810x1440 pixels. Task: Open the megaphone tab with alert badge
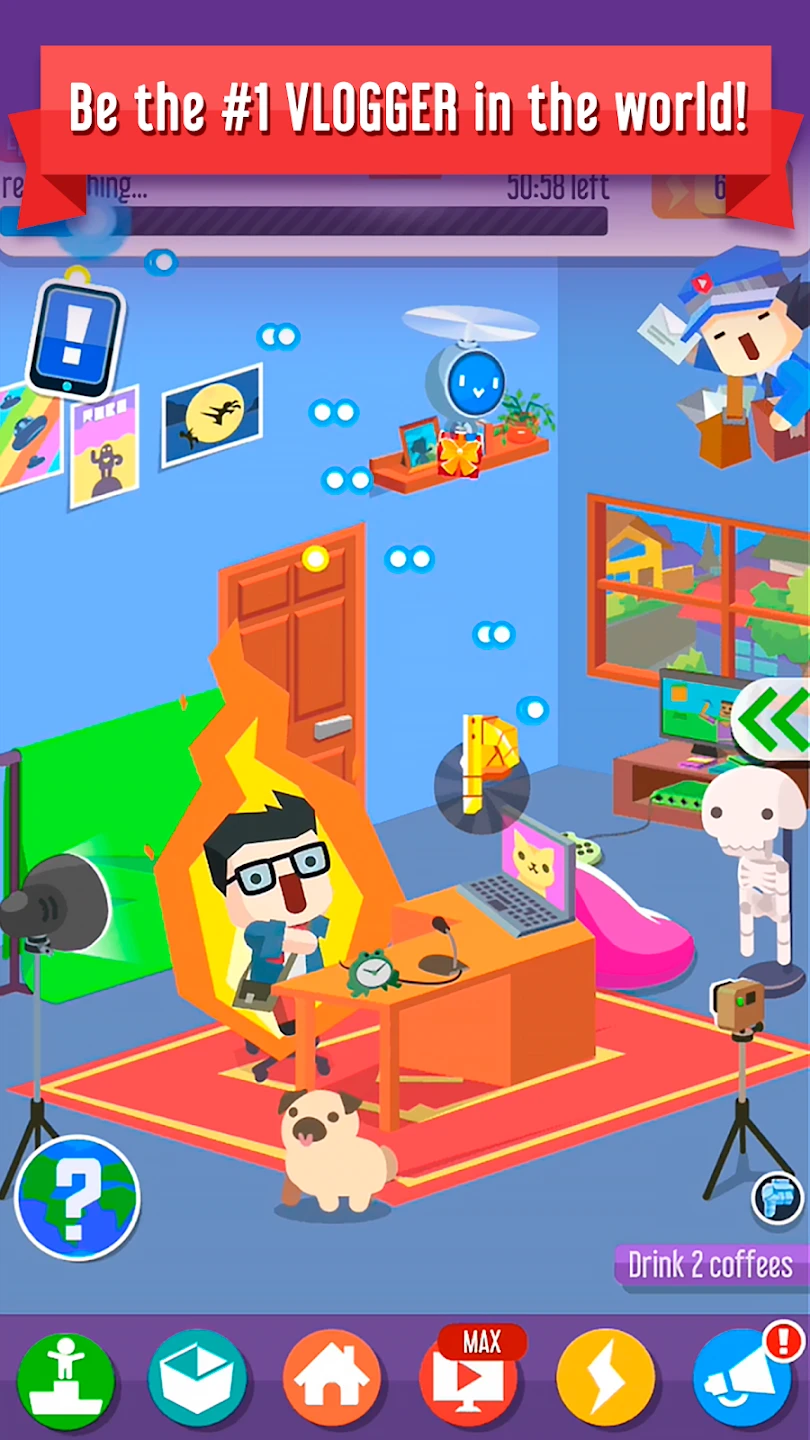point(741,1381)
